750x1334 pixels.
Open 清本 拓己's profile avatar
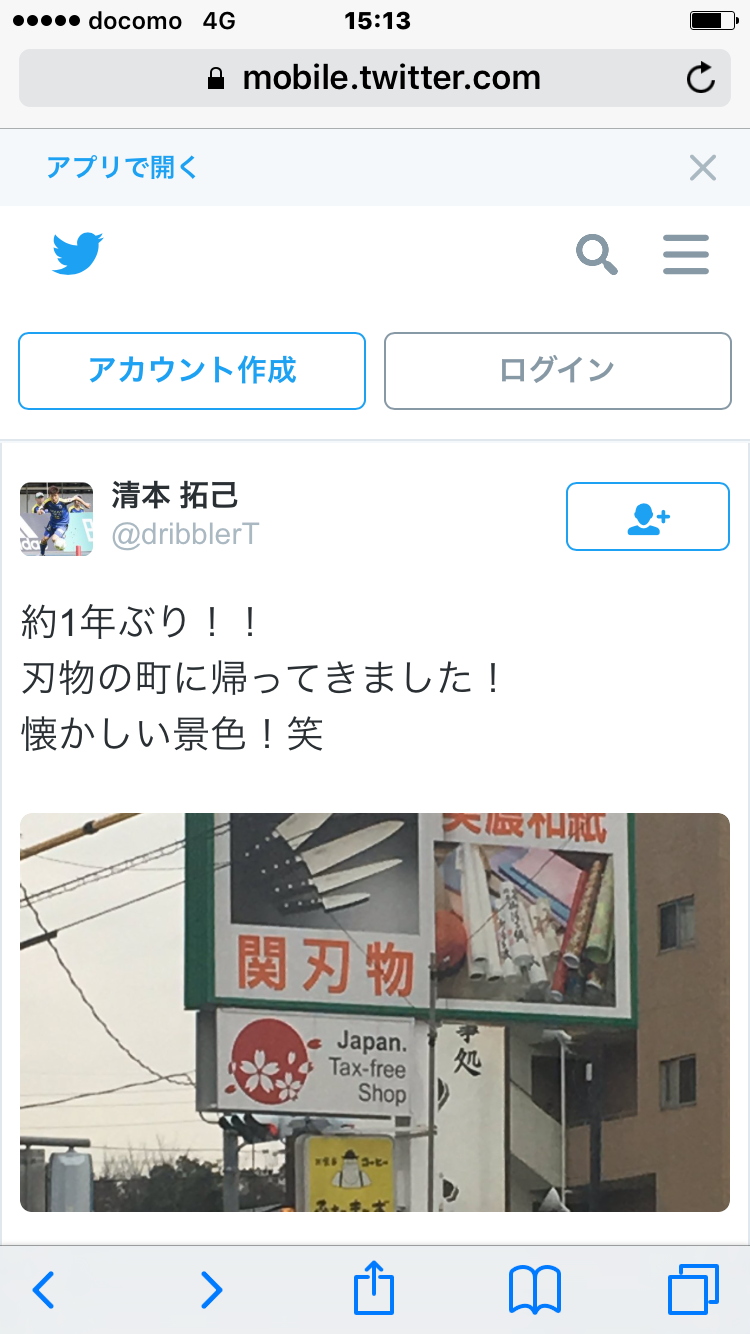click(x=56, y=519)
